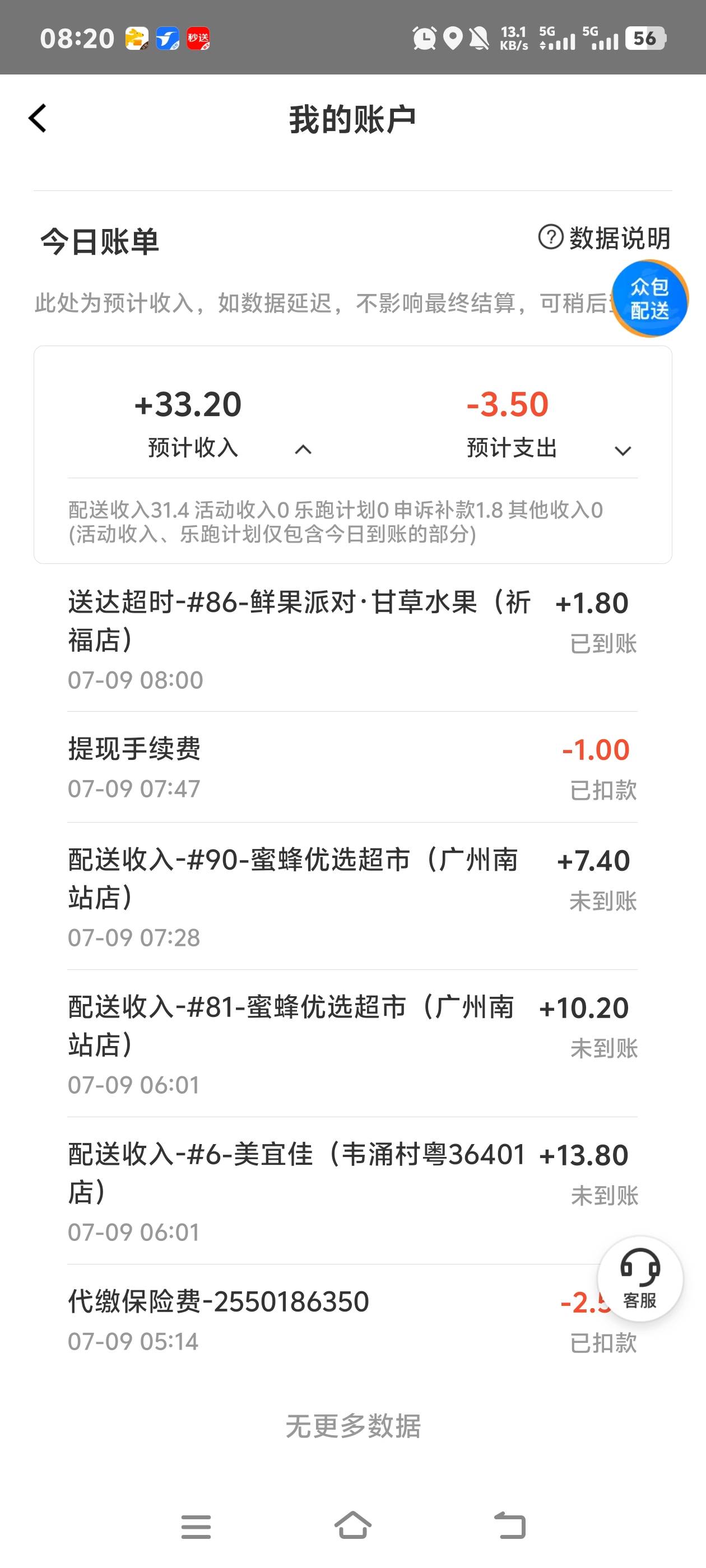Screen dimensions: 706x1568
Task: Open system recent apps menu
Action: 196,1526
